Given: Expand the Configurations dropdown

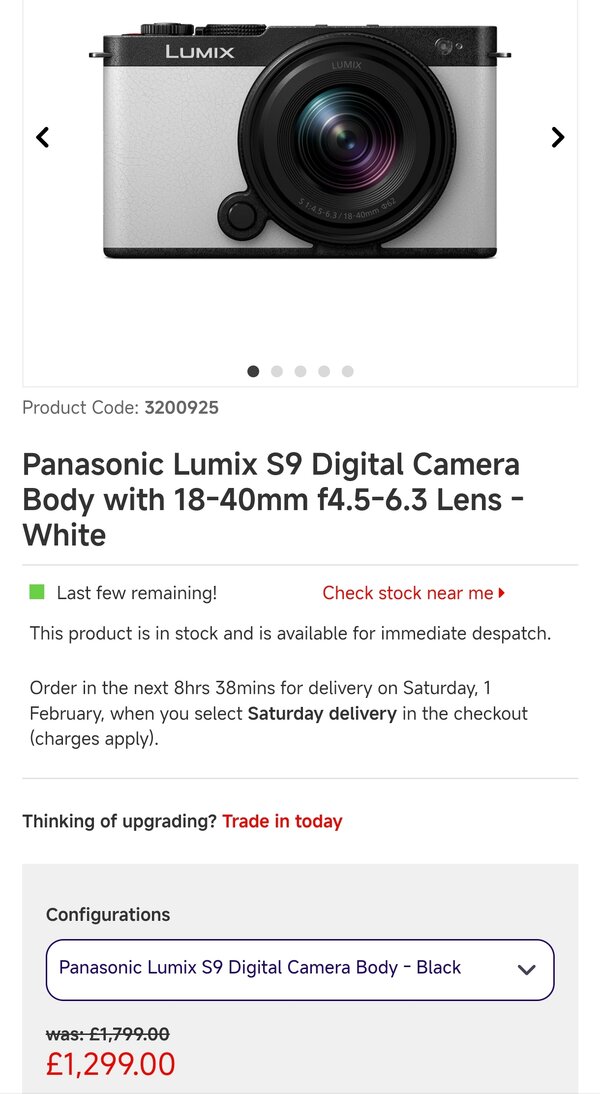Looking at the screenshot, I should (x=300, y=969).
